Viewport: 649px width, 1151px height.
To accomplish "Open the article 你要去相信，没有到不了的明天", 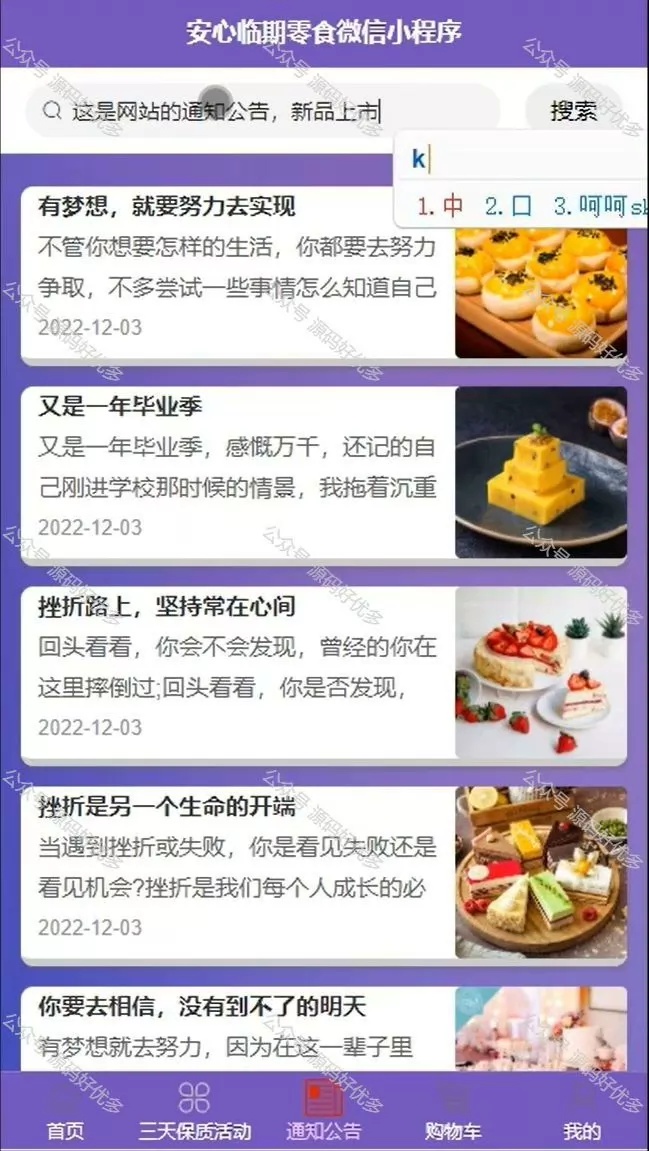I will [x=324, y=1028].
